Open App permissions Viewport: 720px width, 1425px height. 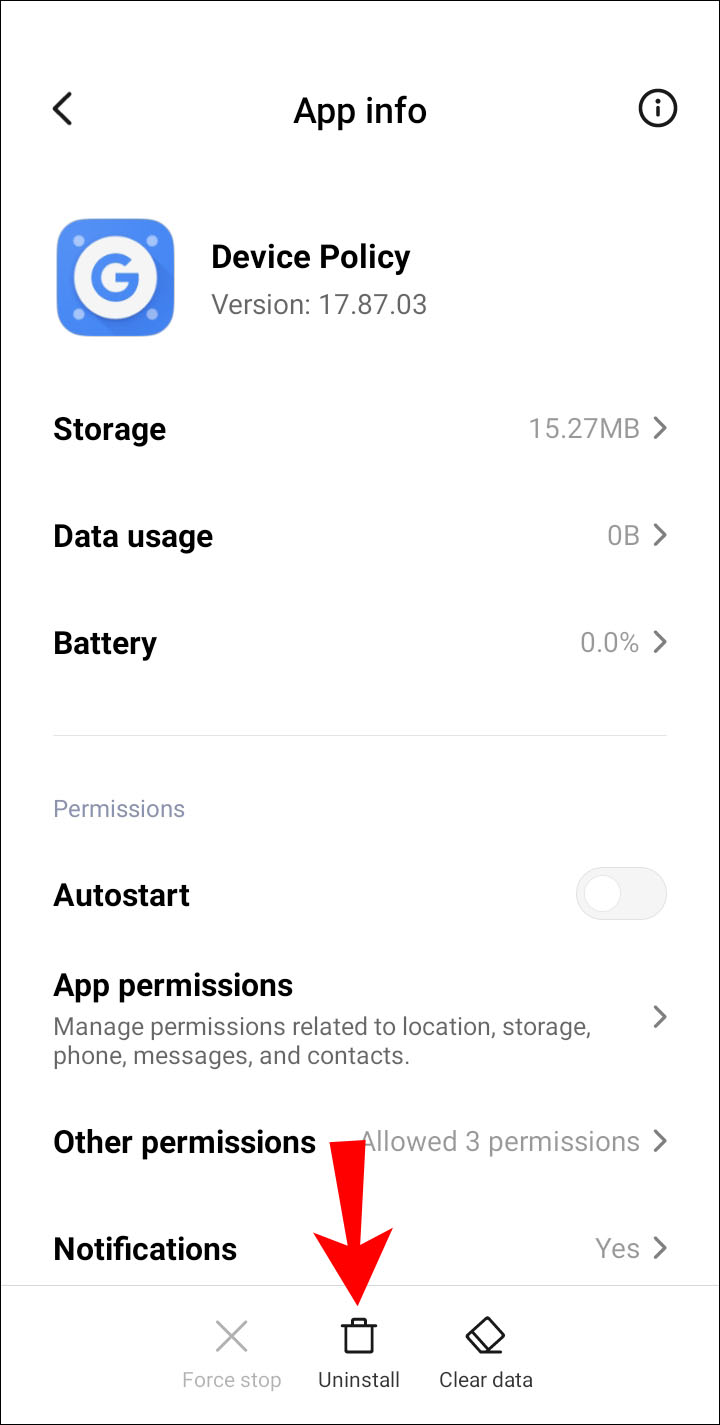pos(360,1017)
